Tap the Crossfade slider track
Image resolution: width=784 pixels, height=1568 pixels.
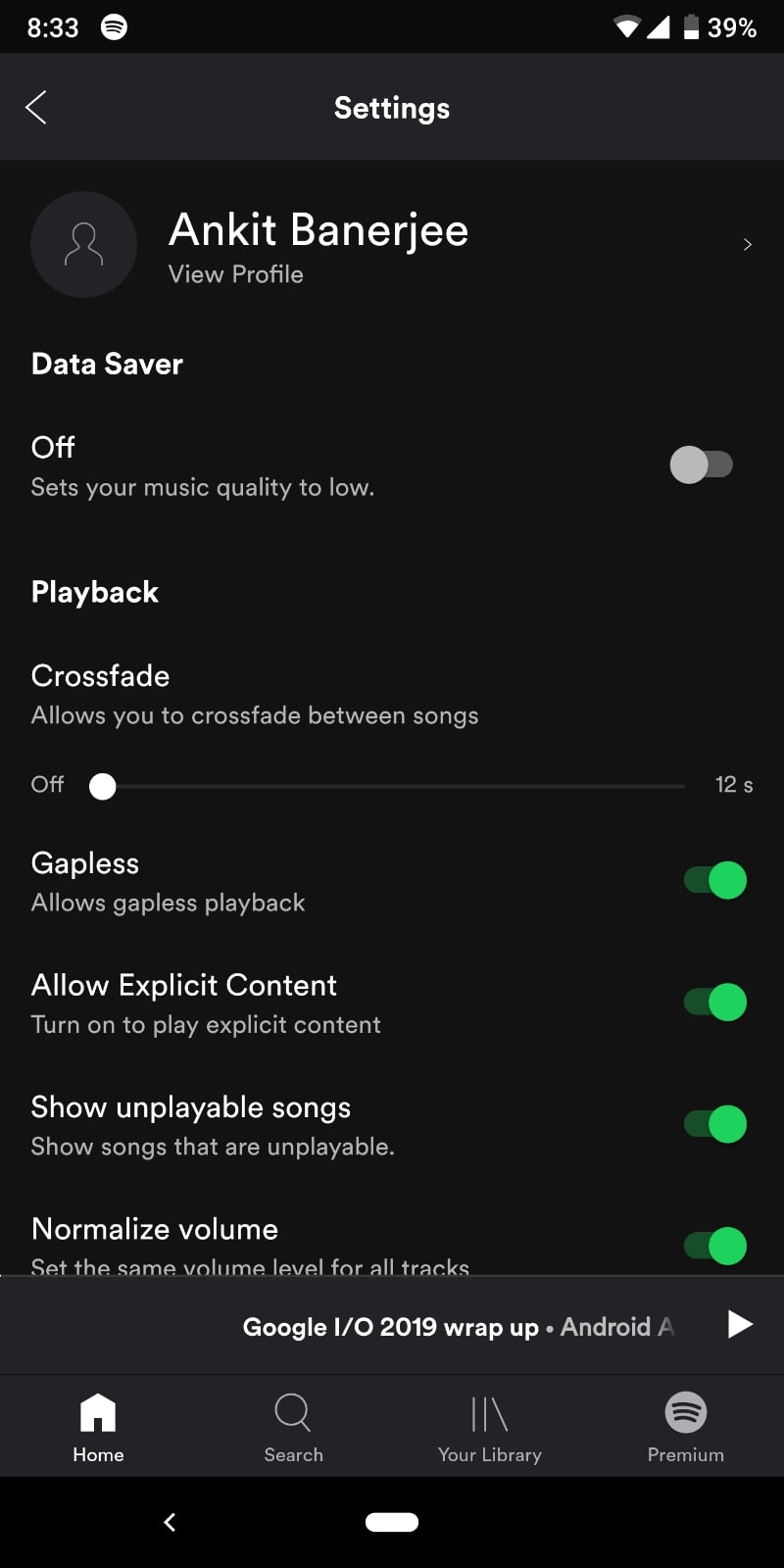tap(392, 786)
